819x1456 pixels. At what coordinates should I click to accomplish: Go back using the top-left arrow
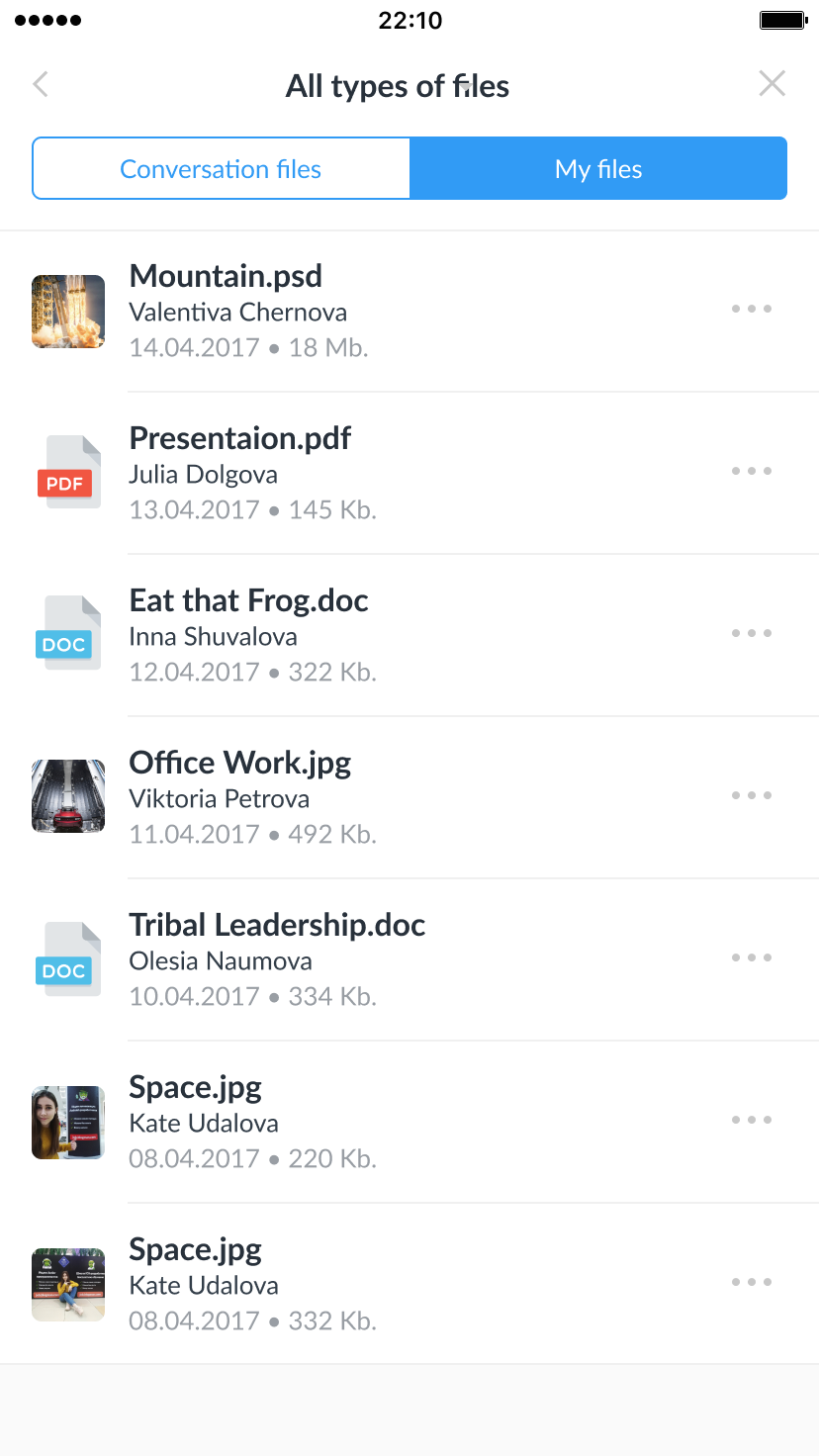pyautogui.click(x=41, y=84)
